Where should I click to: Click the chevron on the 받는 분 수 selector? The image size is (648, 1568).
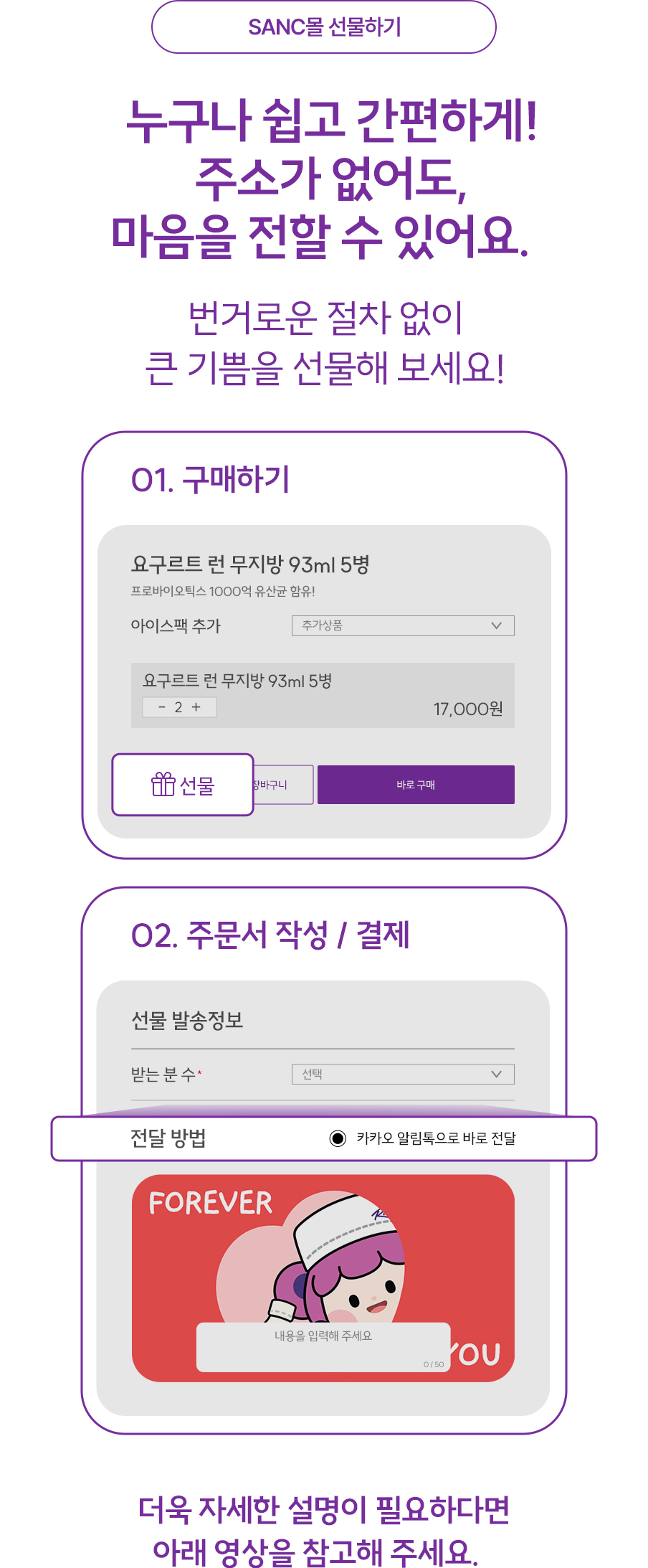(x=496, y=1074)
